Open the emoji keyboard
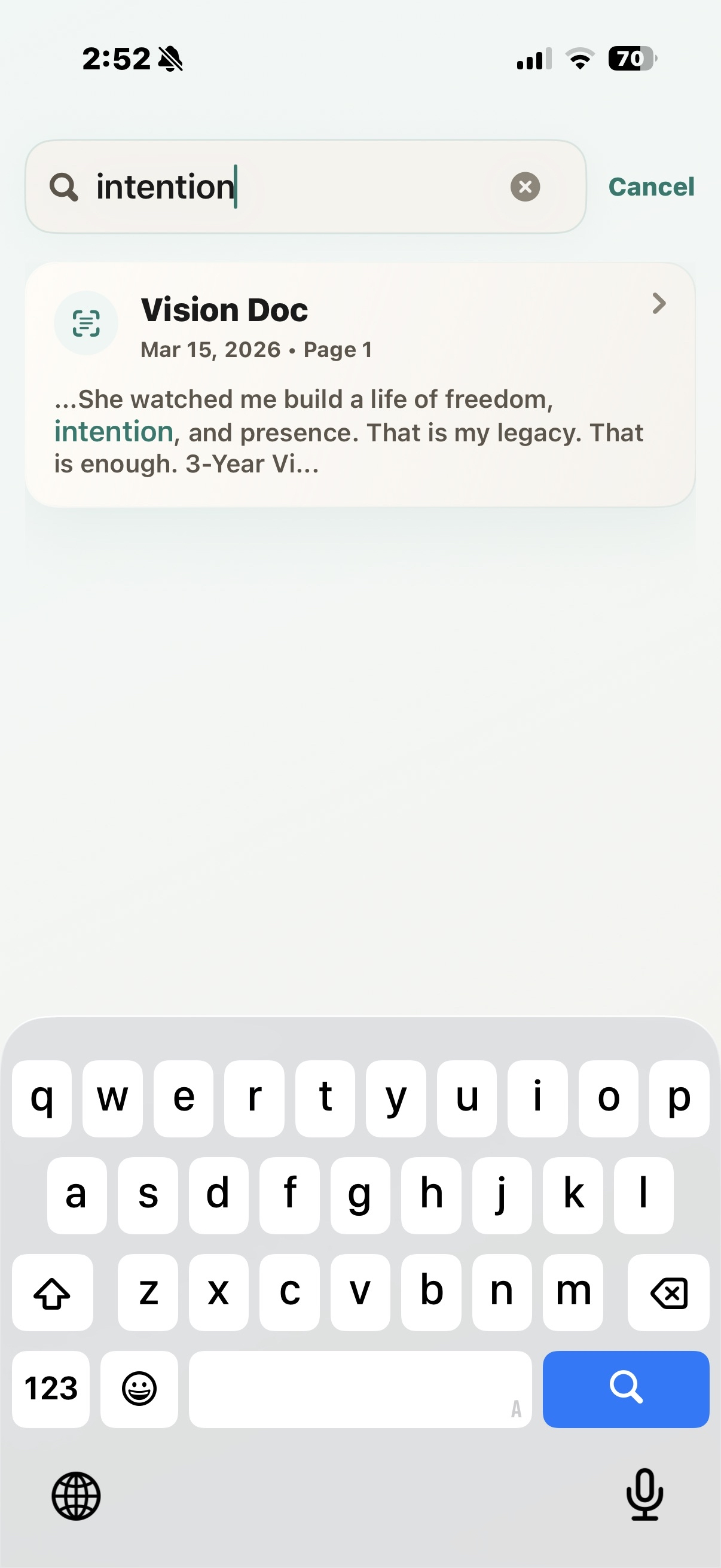 pos(139,1389)
